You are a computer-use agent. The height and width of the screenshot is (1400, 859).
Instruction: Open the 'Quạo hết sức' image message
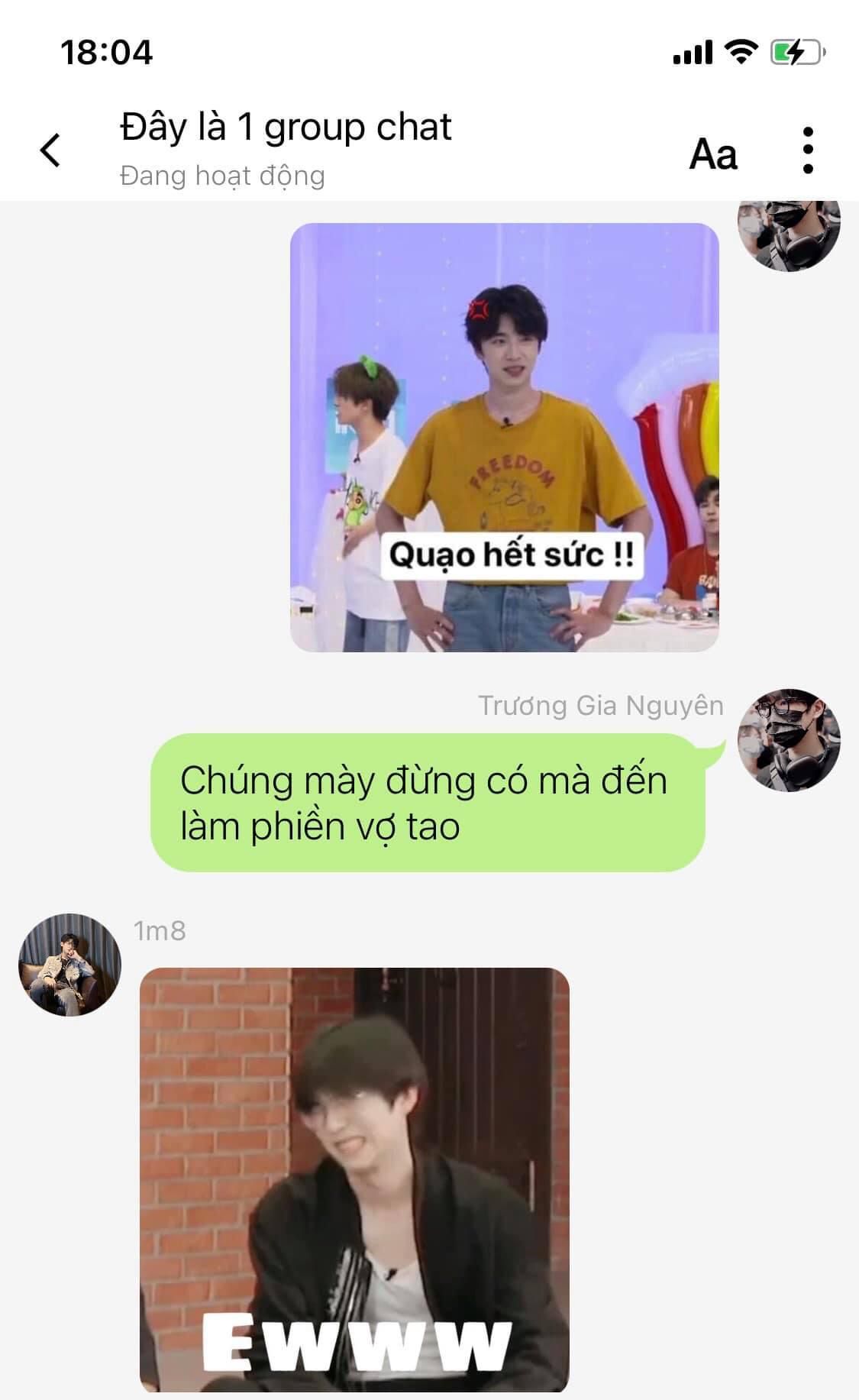pyautogui.click(x=504, y=437)
